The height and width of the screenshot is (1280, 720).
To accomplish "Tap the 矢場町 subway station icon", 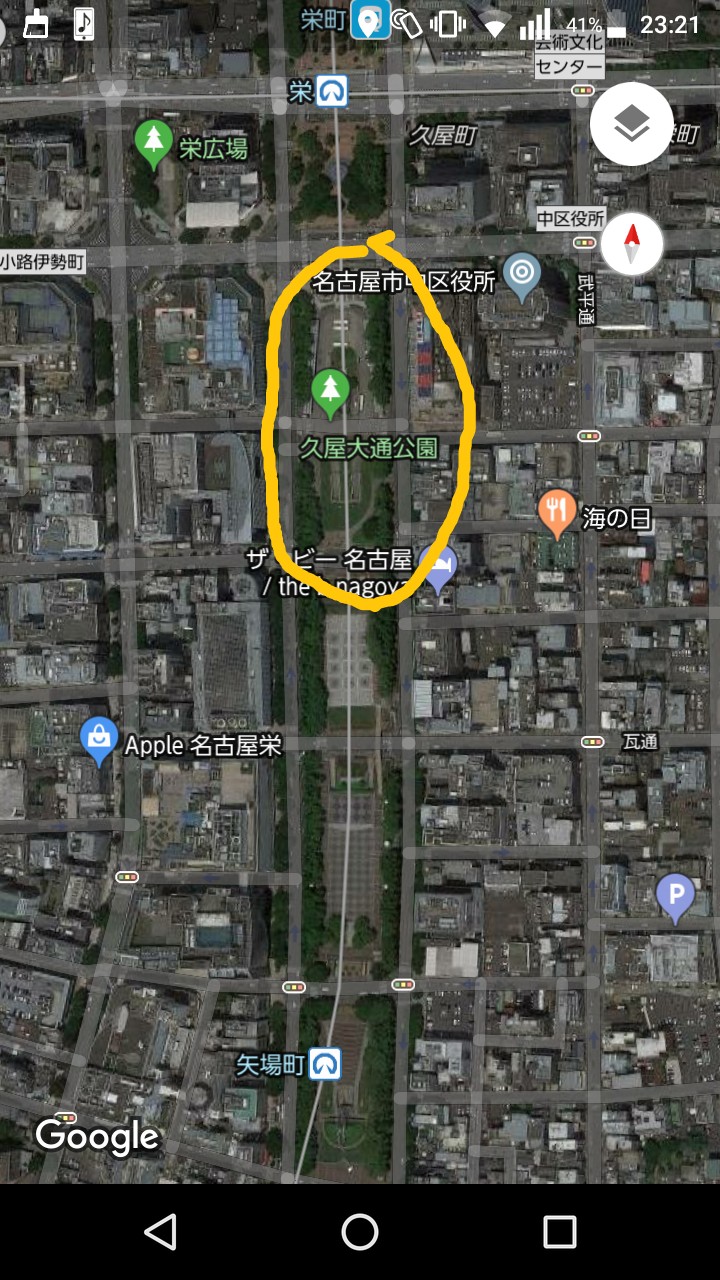I will [x=326, y=1063].
